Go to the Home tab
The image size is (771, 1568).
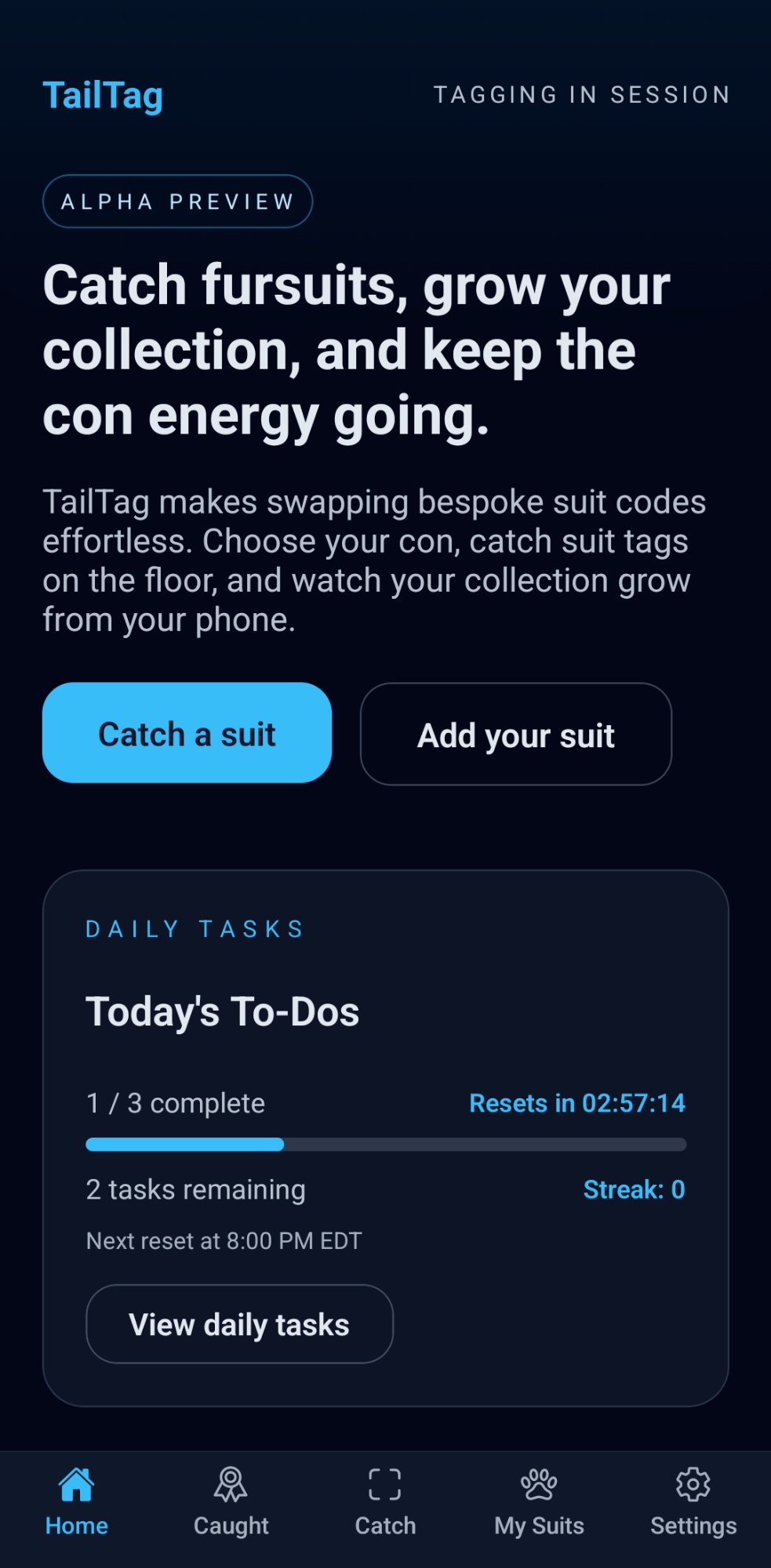point(77,1502)
